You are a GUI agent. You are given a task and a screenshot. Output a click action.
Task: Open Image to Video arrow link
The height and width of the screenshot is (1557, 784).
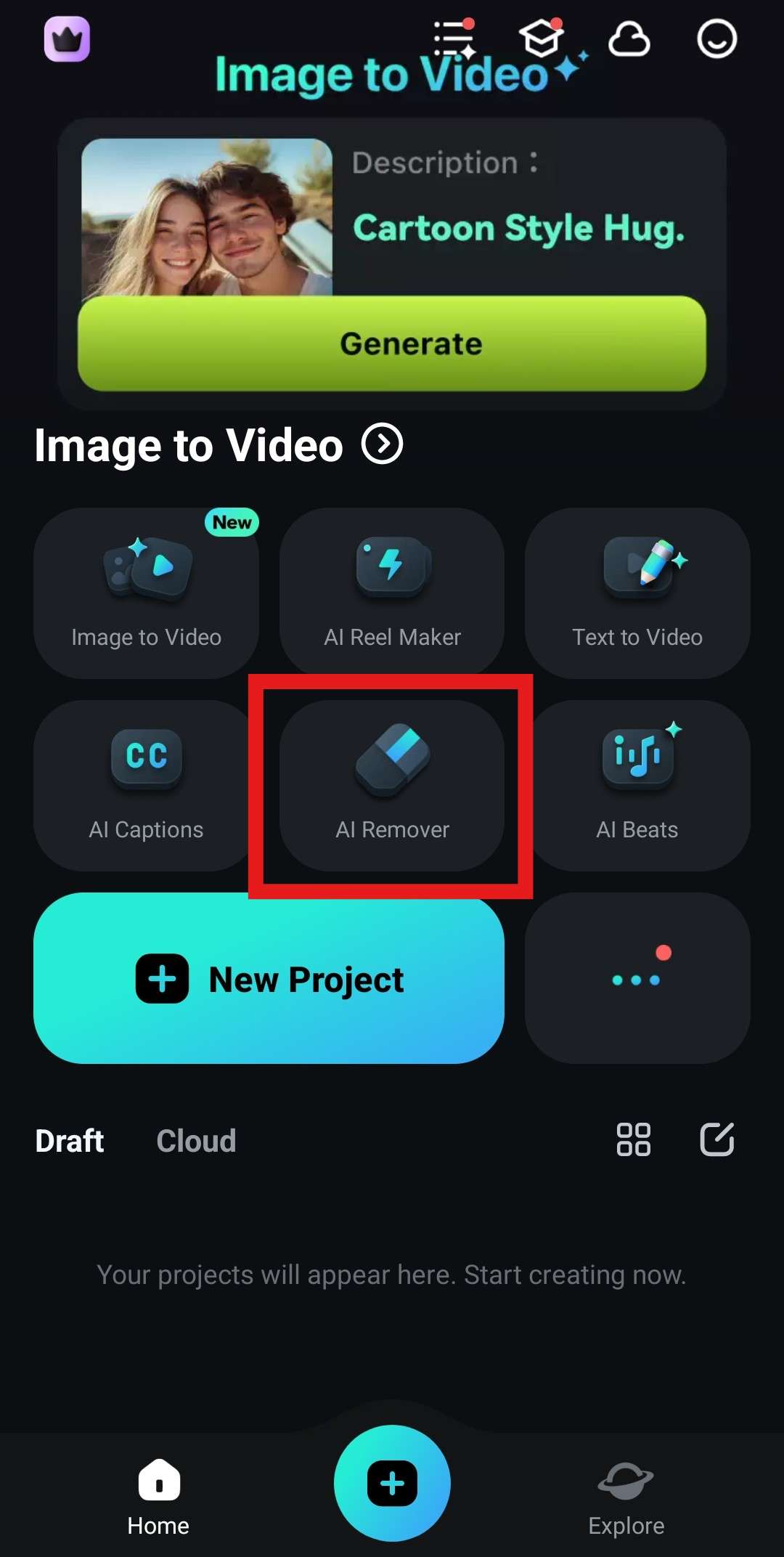click(383, 444)
